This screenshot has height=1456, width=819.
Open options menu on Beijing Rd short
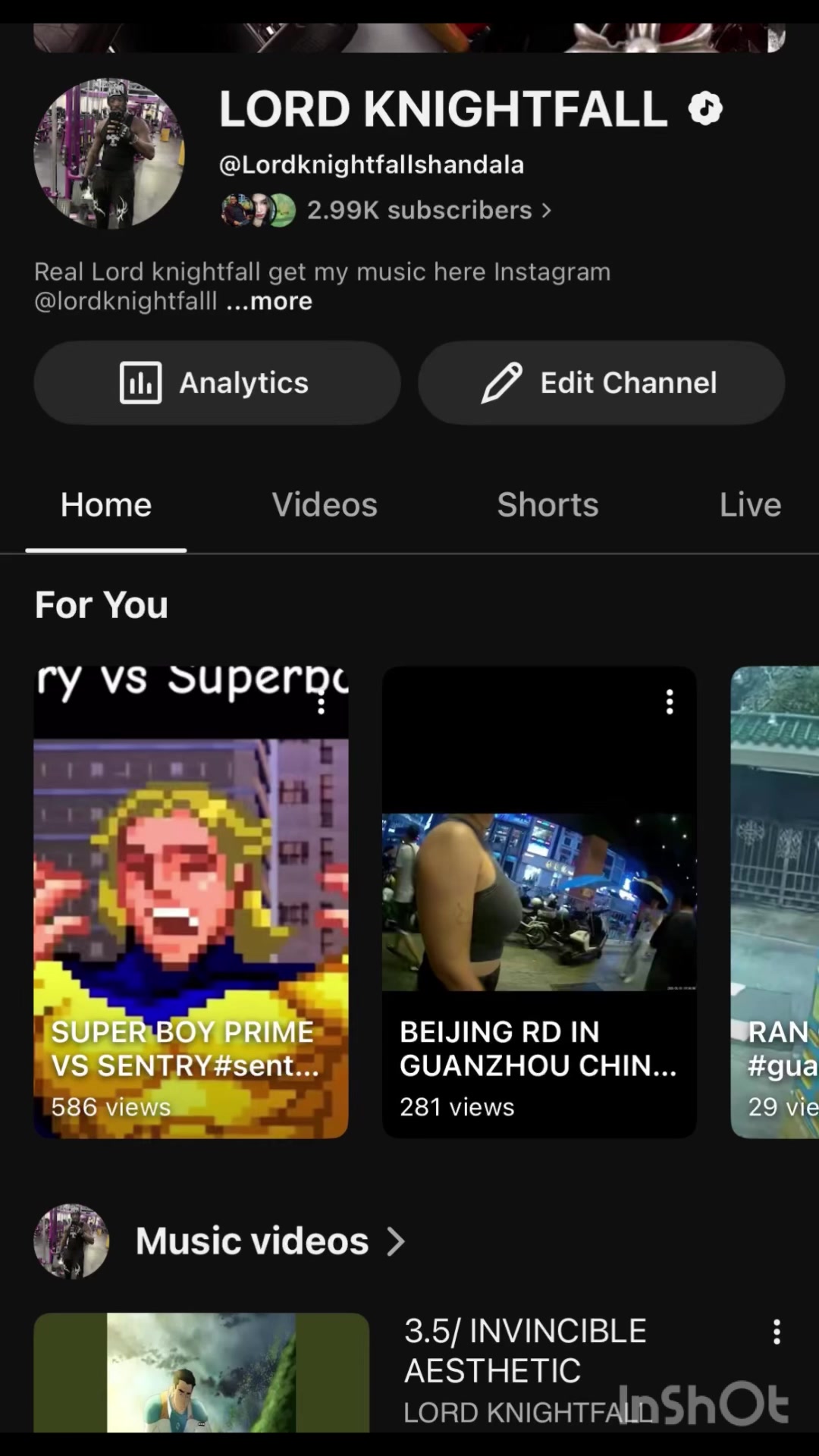pyautogui.click(x=670, y=702)
